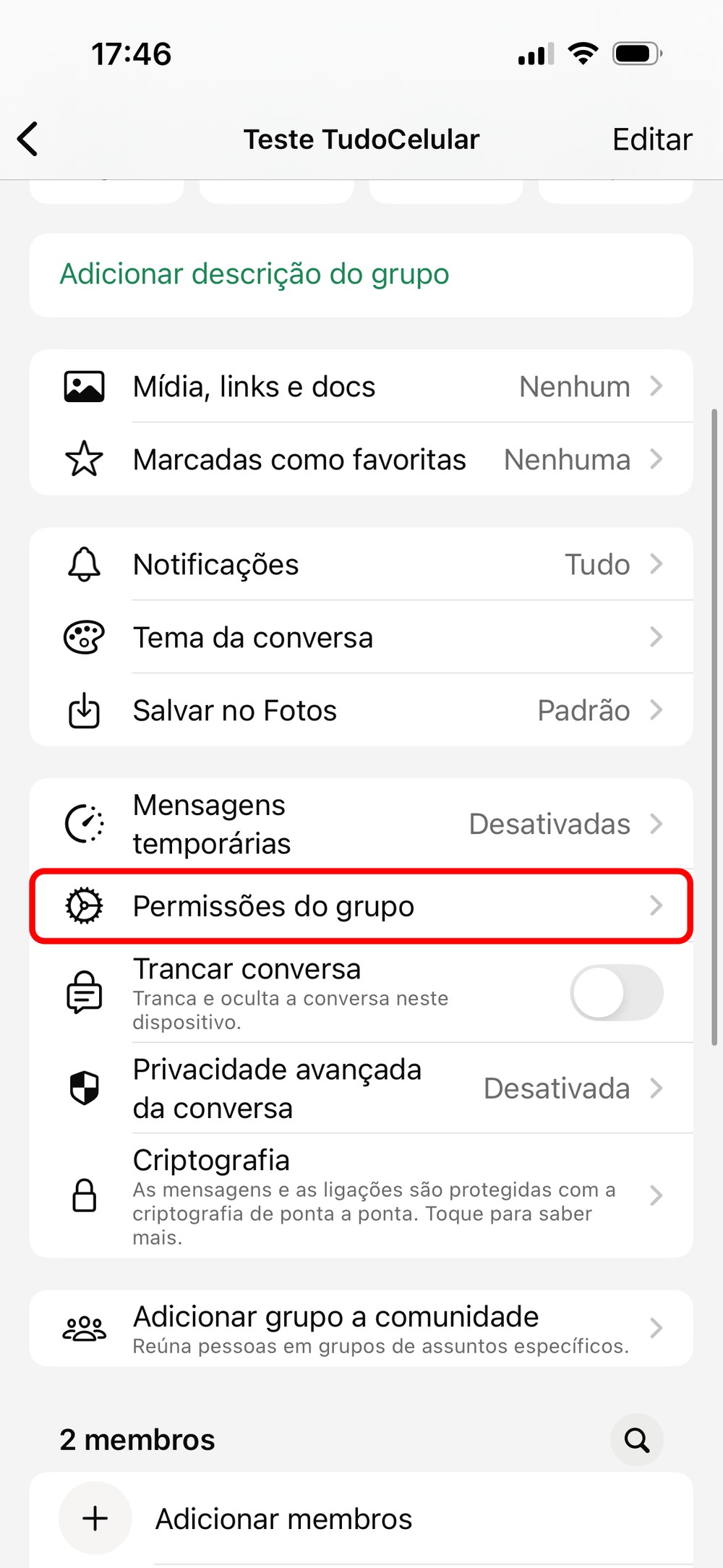
Task: Add a group description
Action: (254, 275)
